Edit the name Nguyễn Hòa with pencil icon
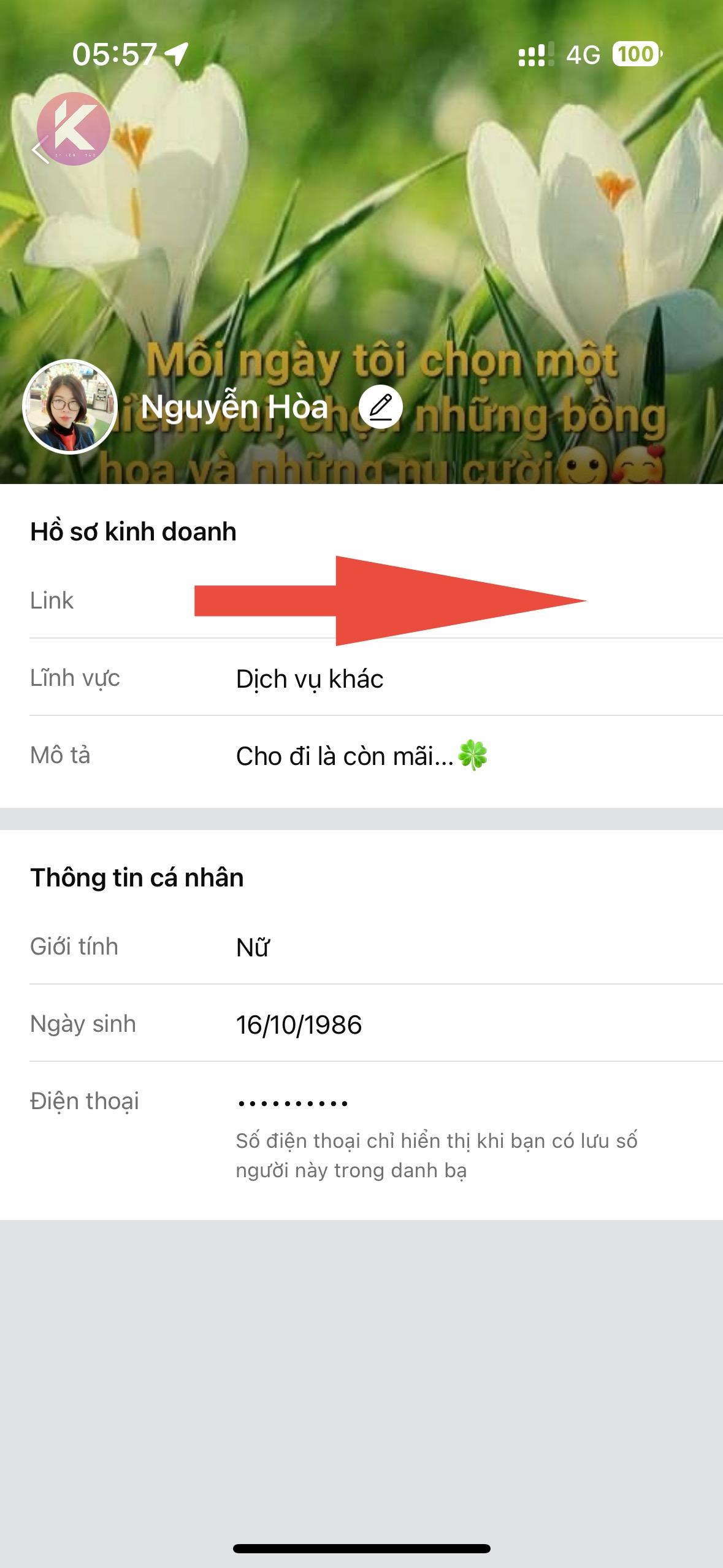 tap(380, 407)
